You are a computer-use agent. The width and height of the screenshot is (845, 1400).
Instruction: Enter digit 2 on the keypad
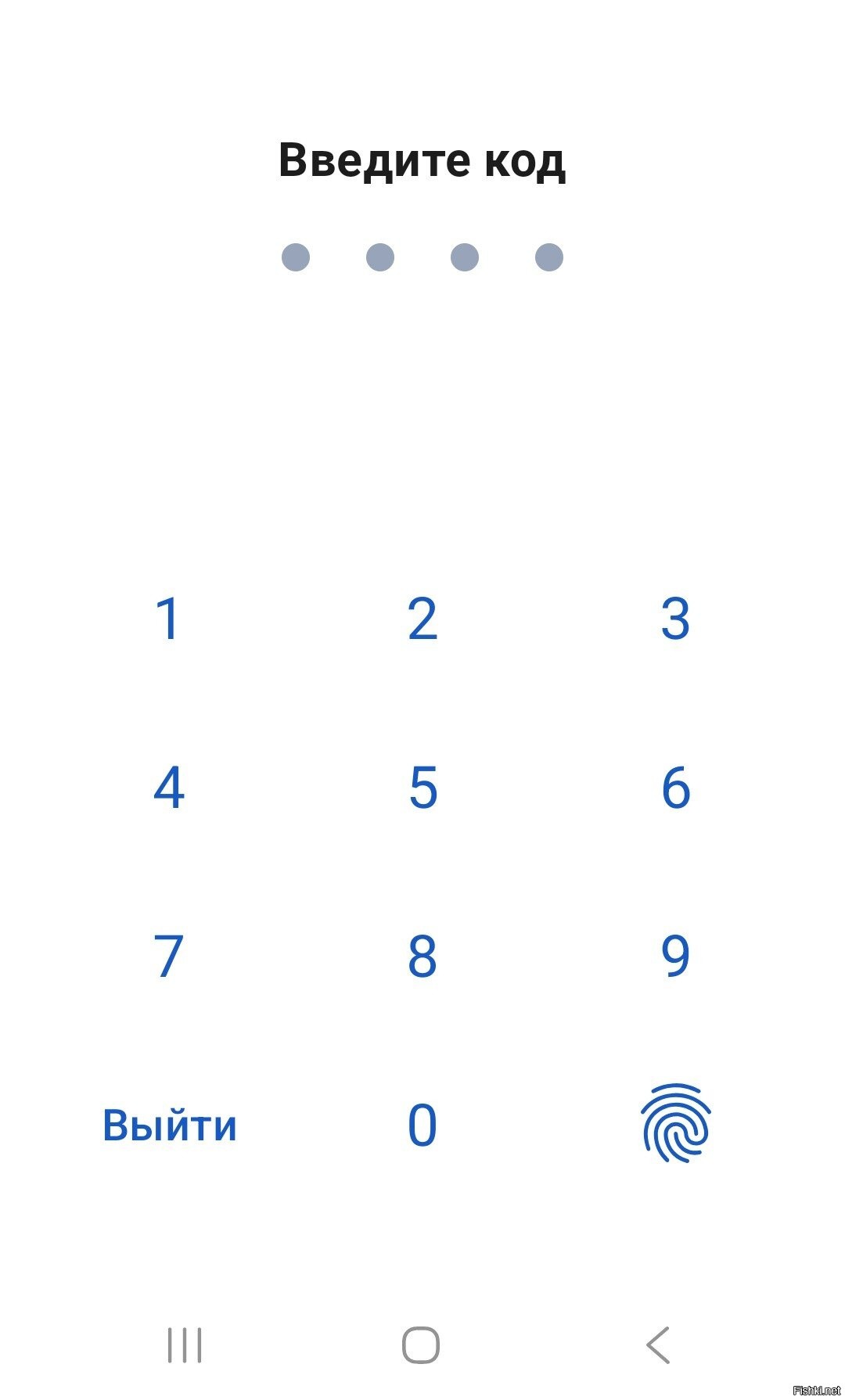[422, 619]
